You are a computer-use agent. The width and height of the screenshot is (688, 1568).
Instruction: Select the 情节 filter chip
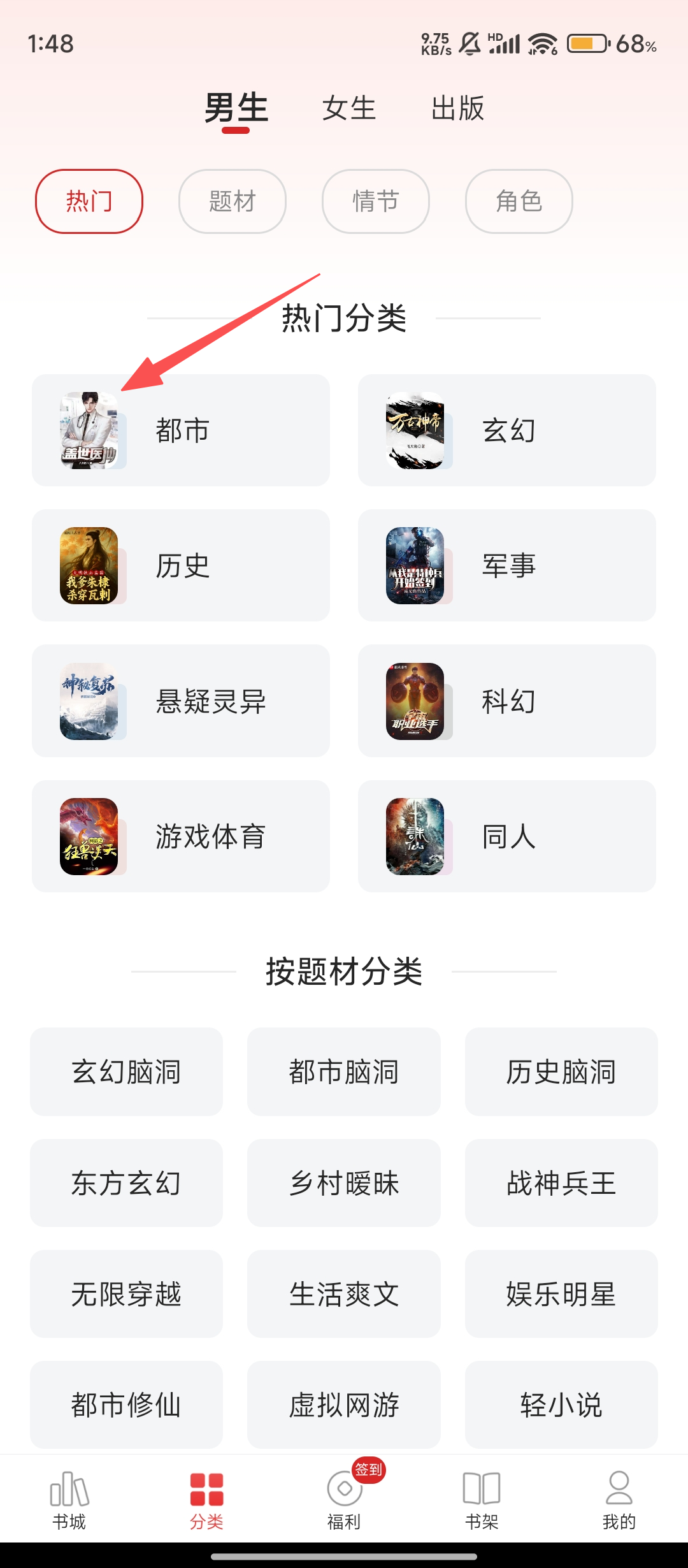coord(376,201)
